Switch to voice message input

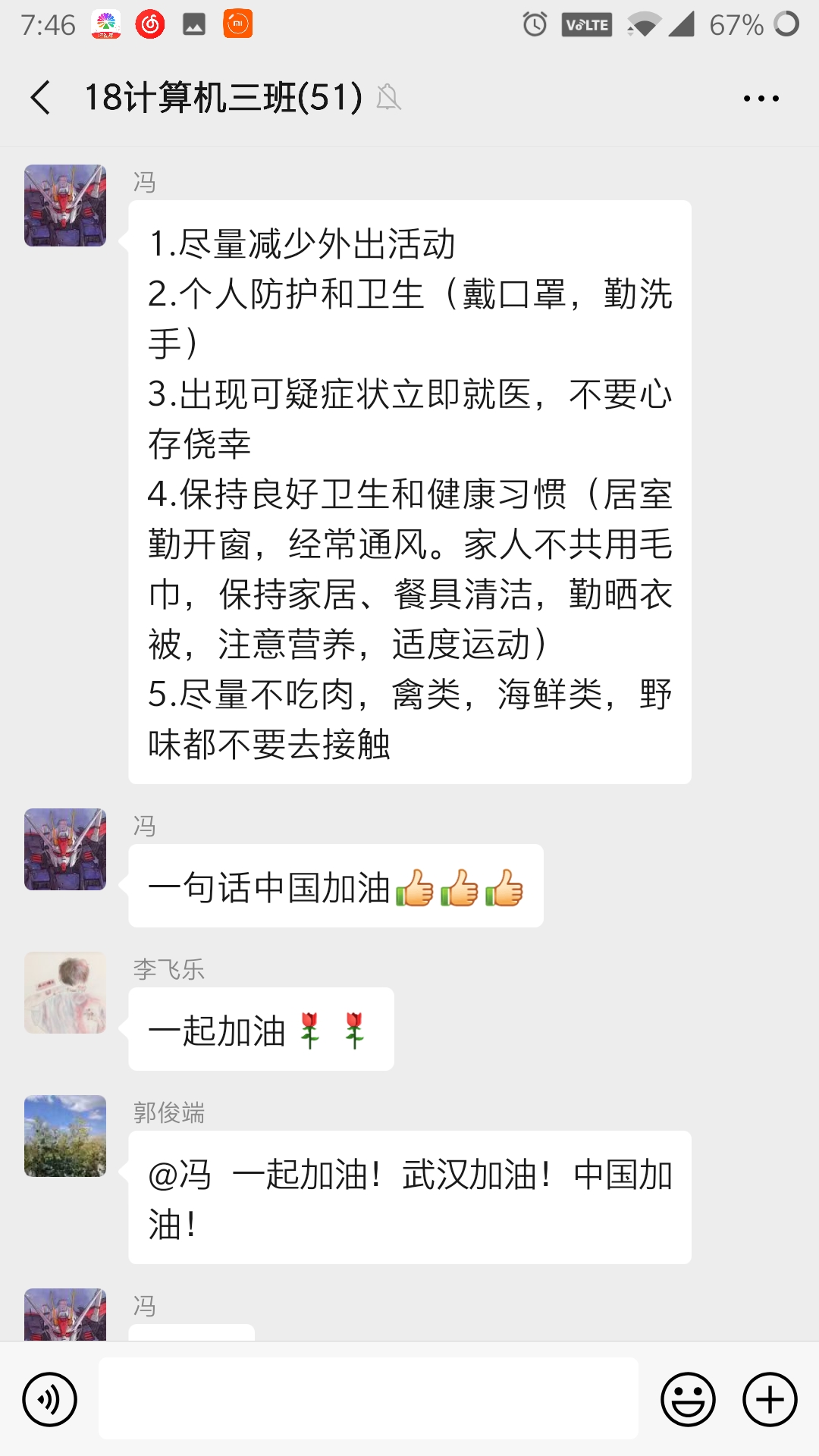tap(50, 1399)
